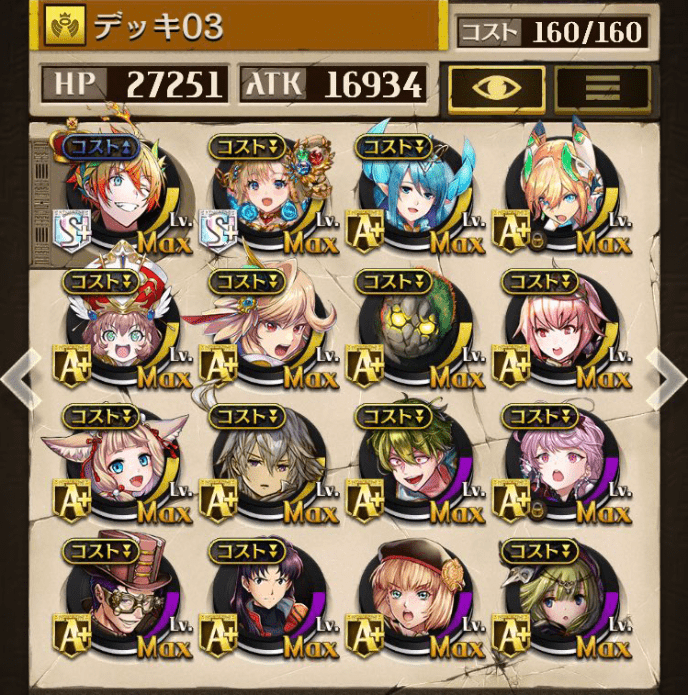This screenshot has height=695, width=688.
Task: Open the character with red and white crown hat
Action: [113, 332]
